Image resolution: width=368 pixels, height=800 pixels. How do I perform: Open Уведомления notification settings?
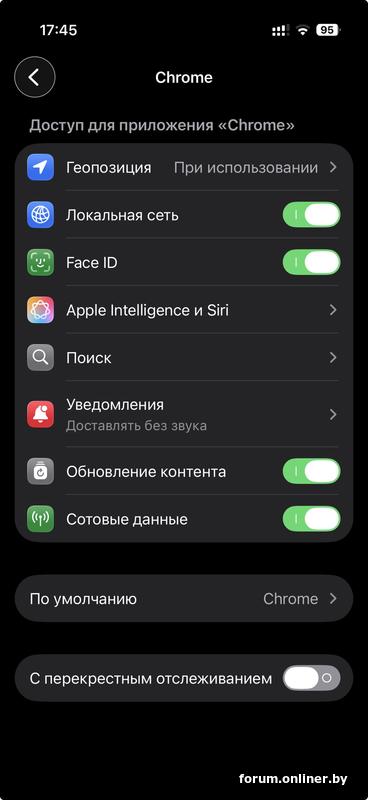[184, 414]
